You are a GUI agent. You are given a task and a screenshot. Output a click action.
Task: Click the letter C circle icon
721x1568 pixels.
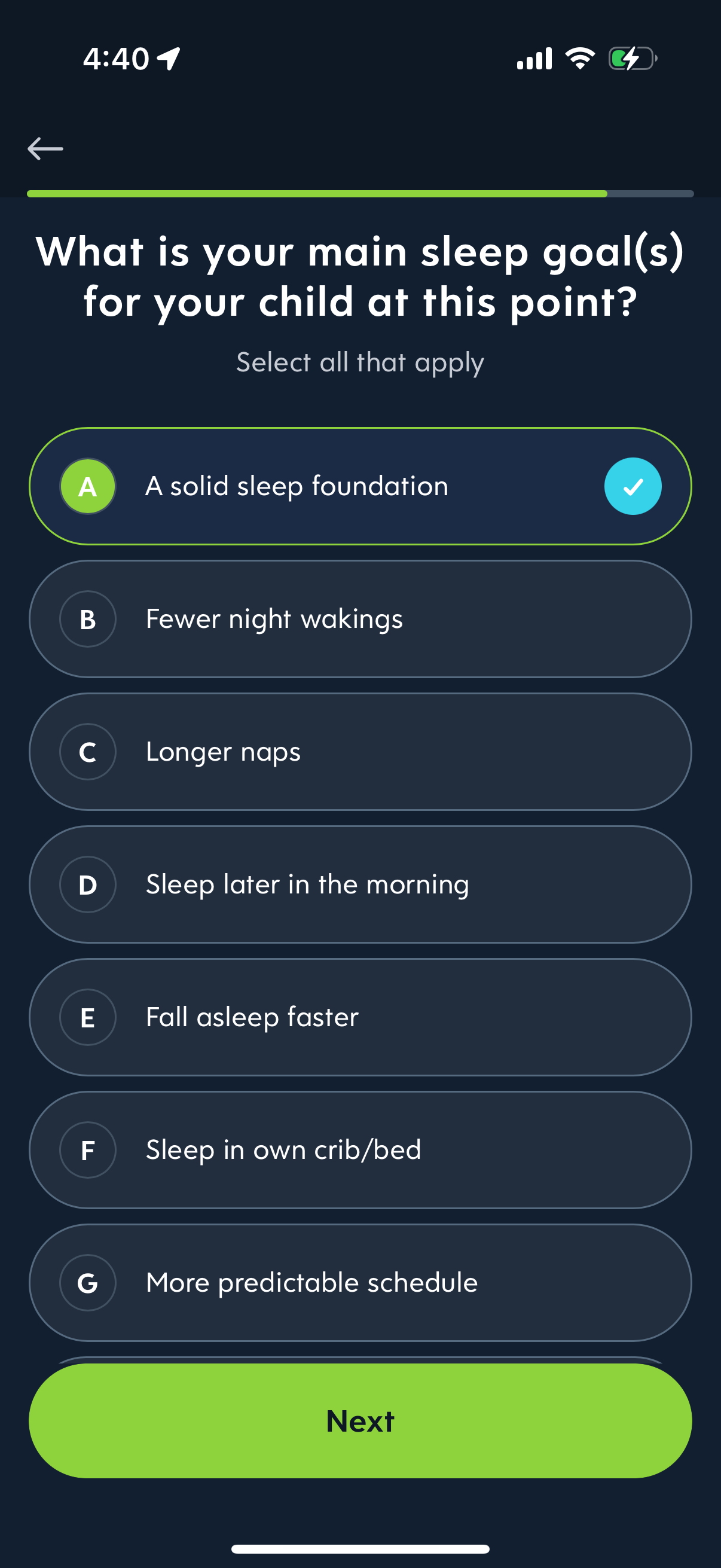[x=87, y=751]
